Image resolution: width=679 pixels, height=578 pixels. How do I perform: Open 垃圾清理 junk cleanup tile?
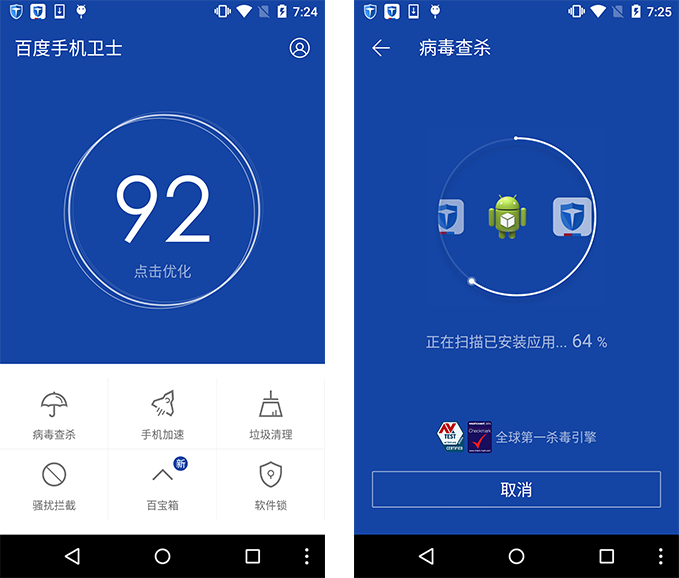tap(270, 415)
